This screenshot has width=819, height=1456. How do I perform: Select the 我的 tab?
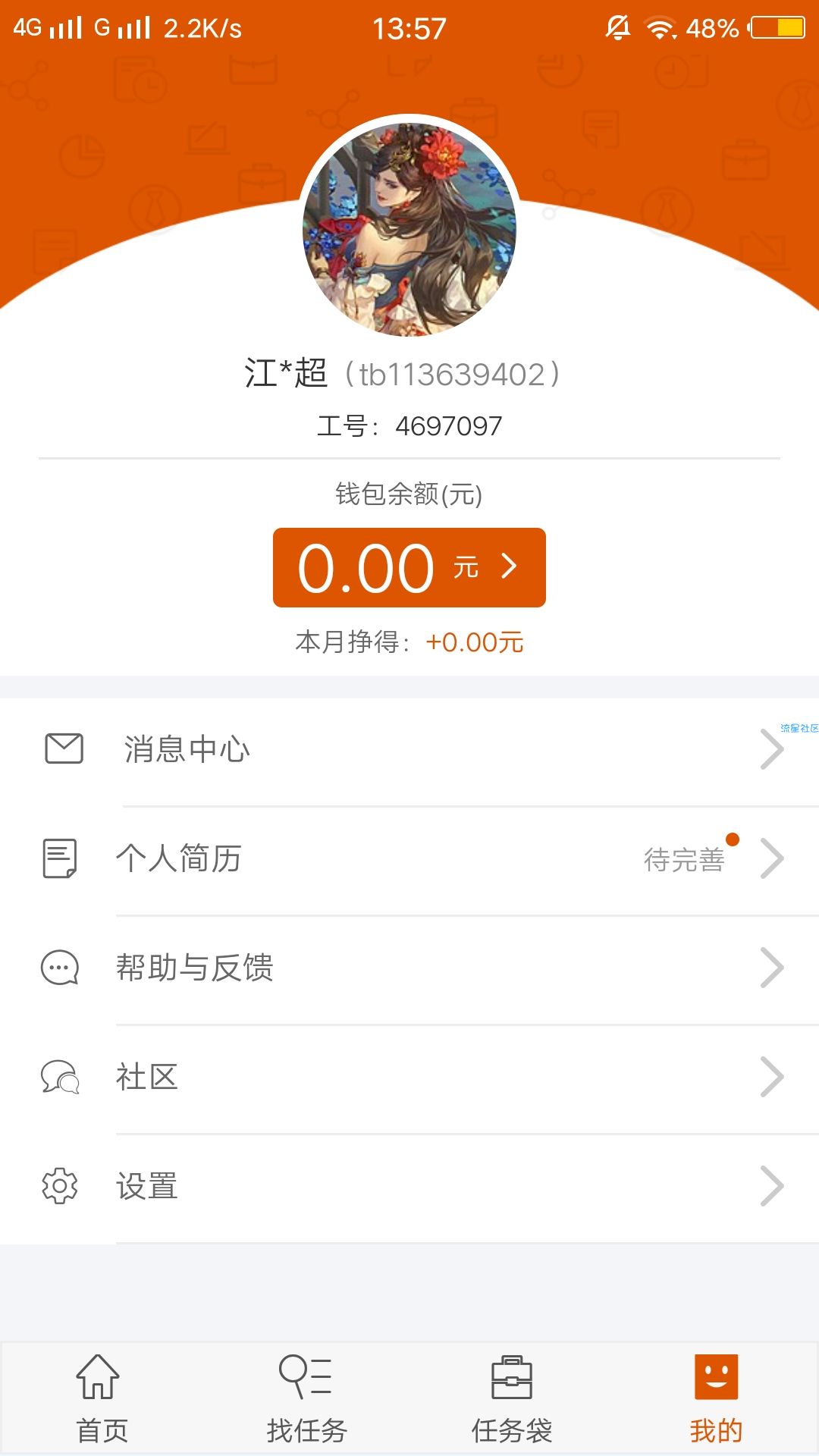coord(716,1398)
